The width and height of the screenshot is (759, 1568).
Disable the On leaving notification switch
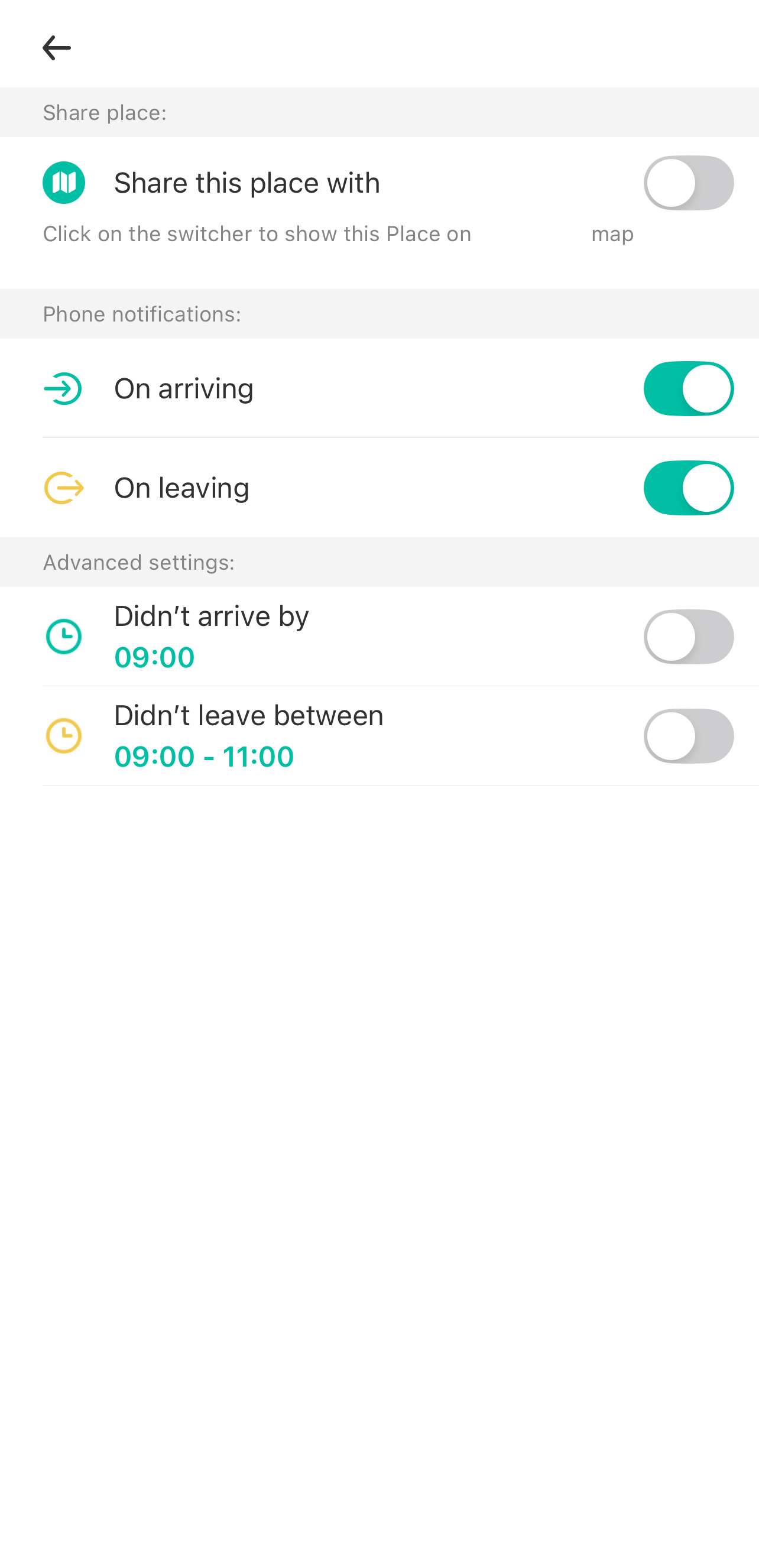(689, 488)
